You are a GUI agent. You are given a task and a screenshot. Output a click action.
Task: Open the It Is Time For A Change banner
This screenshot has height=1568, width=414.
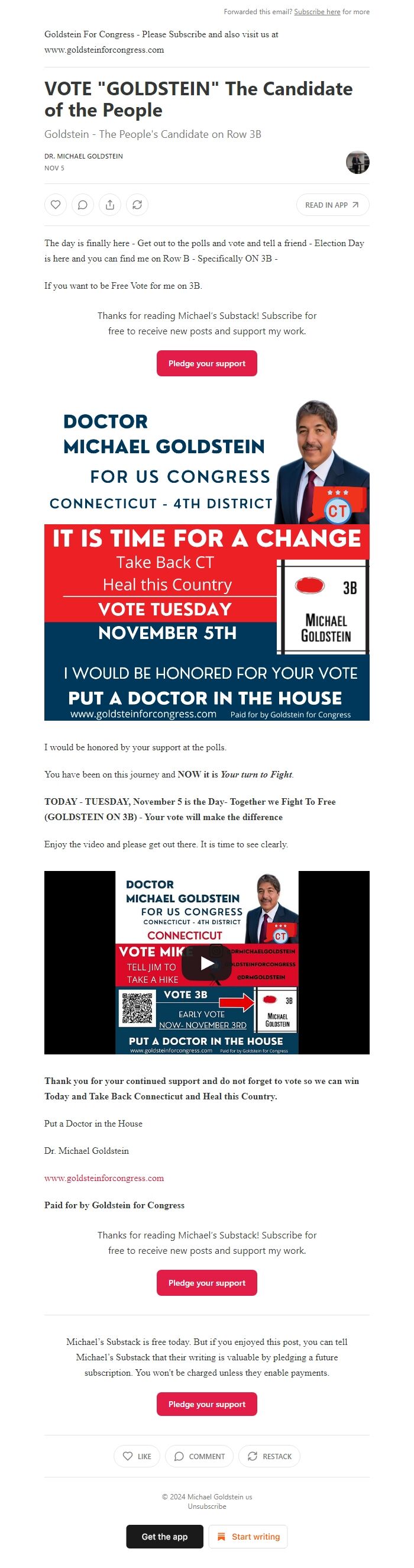pos(207,559)
